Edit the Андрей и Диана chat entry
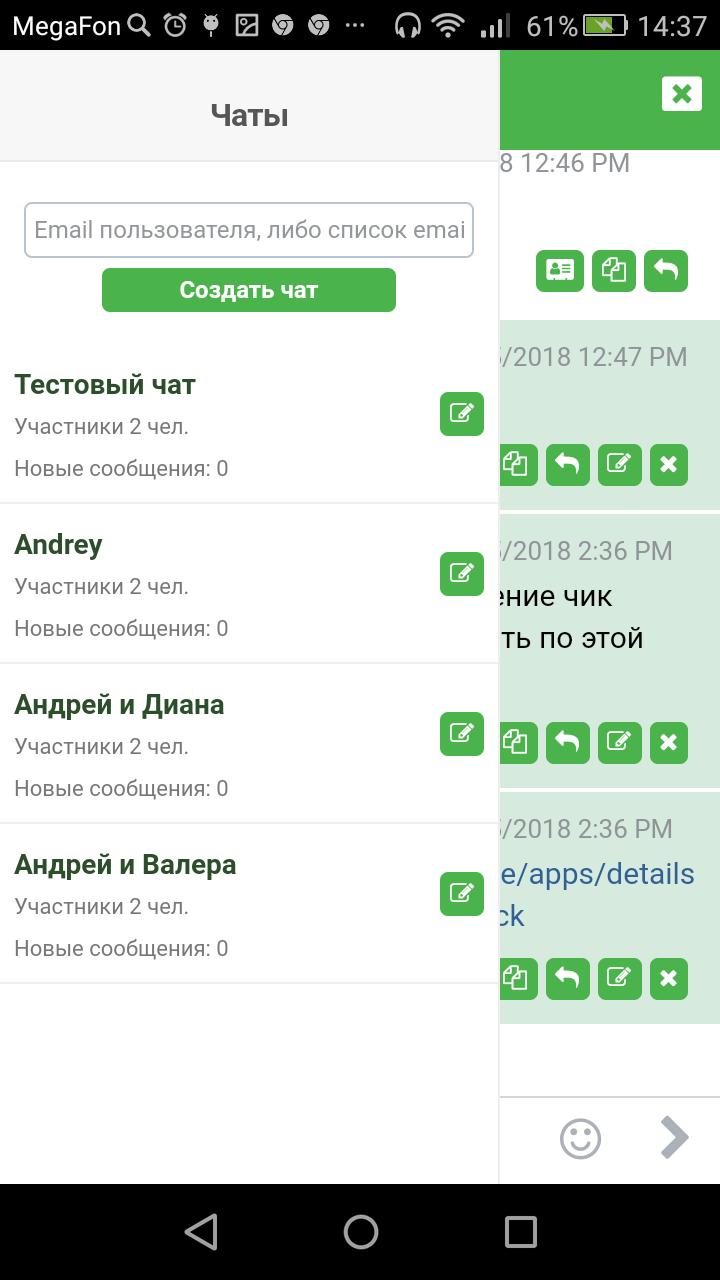Image resolution: width=720 pixels, height=1280 pixels. point(461,734)
